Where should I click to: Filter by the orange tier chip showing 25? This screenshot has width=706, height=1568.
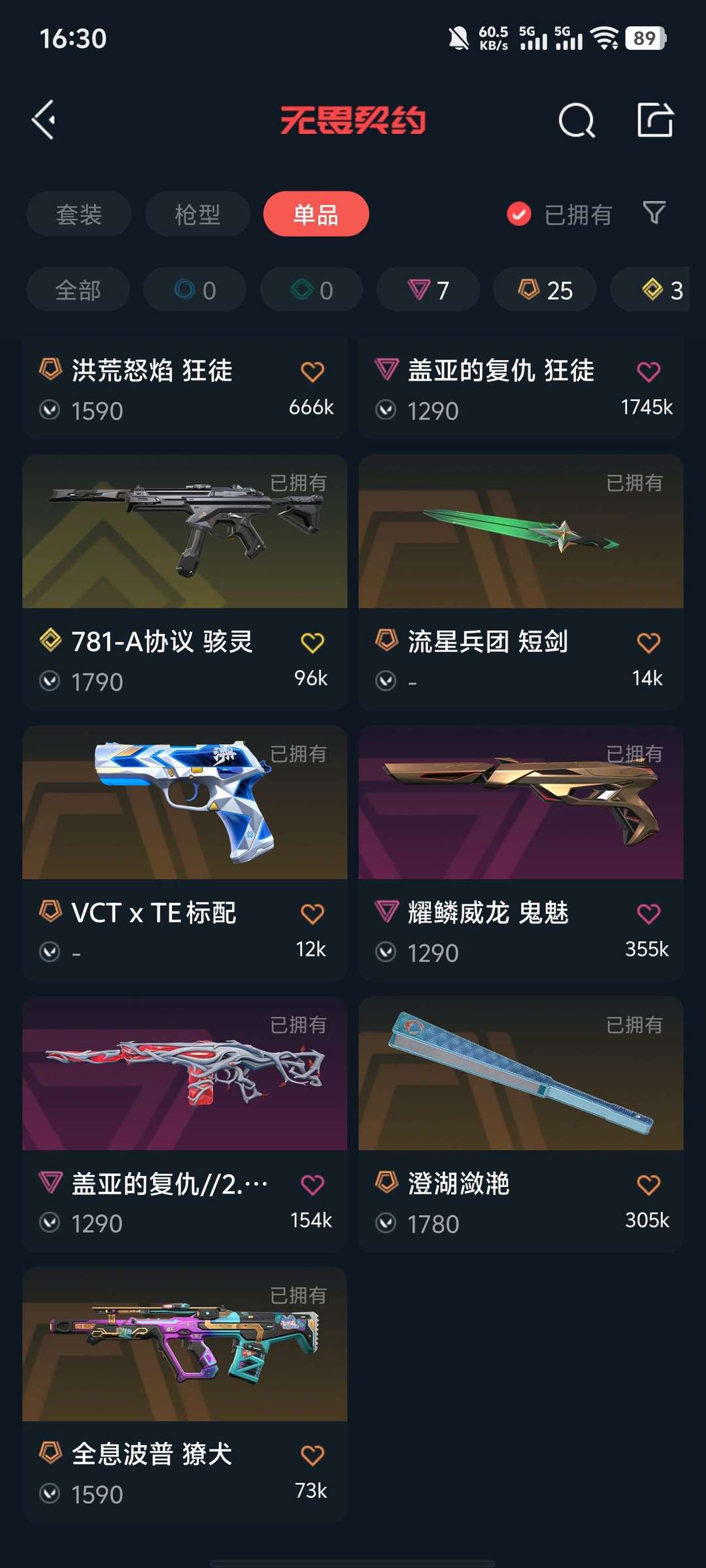pyautogui.click(x=545, y=290)
